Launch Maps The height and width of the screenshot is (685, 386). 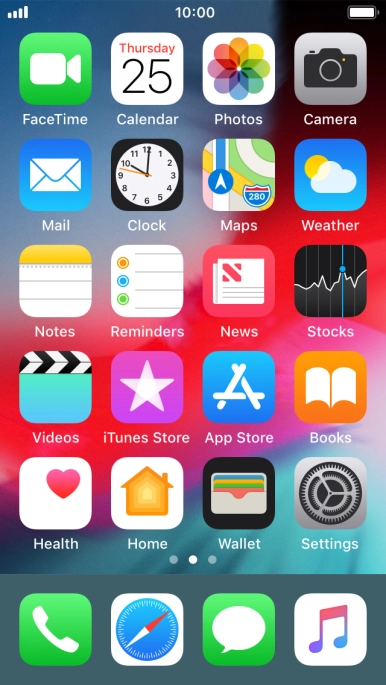point(239,175)
